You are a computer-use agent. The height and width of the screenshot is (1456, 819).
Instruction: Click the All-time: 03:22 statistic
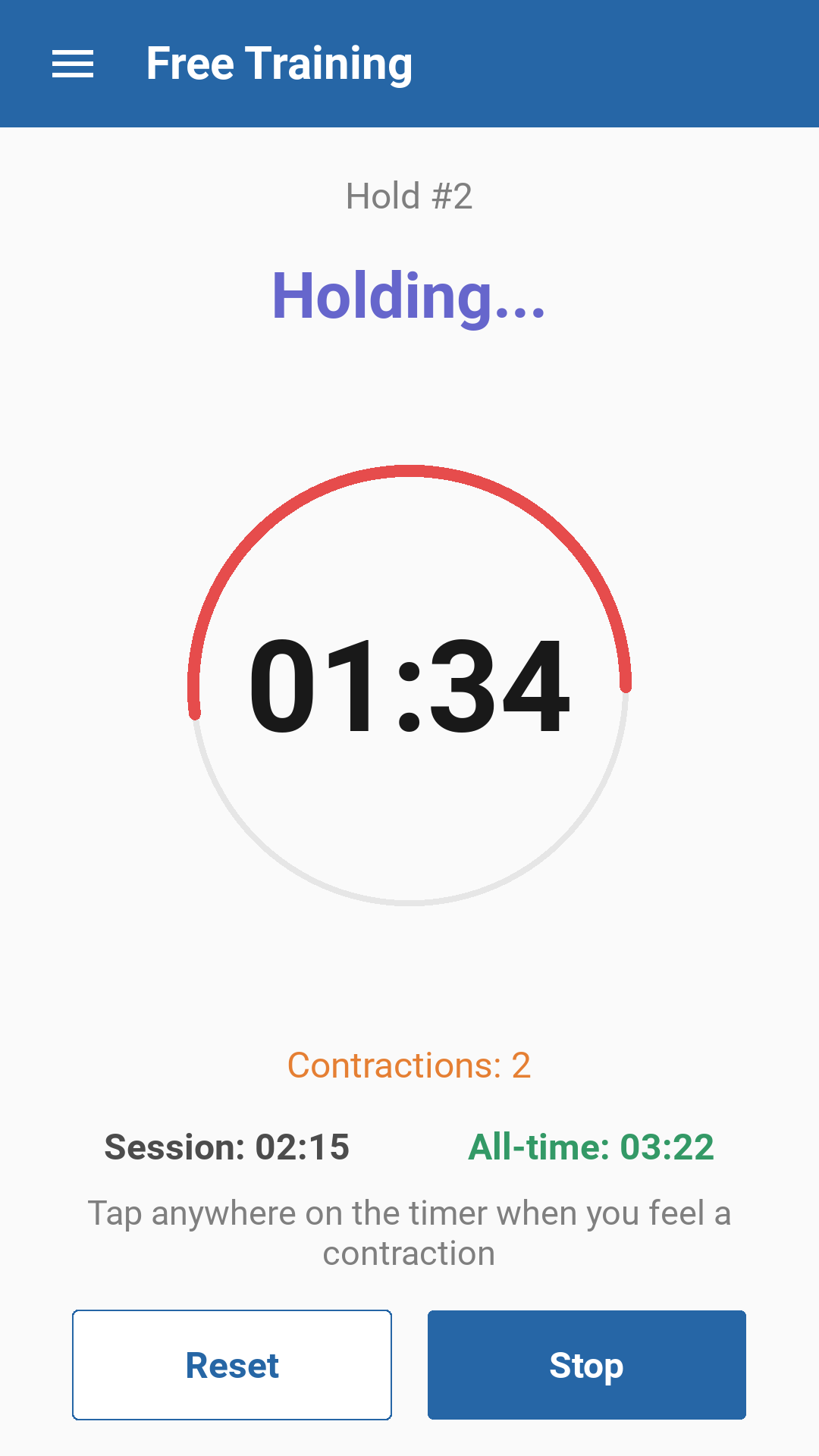(x=592, y=1147)
